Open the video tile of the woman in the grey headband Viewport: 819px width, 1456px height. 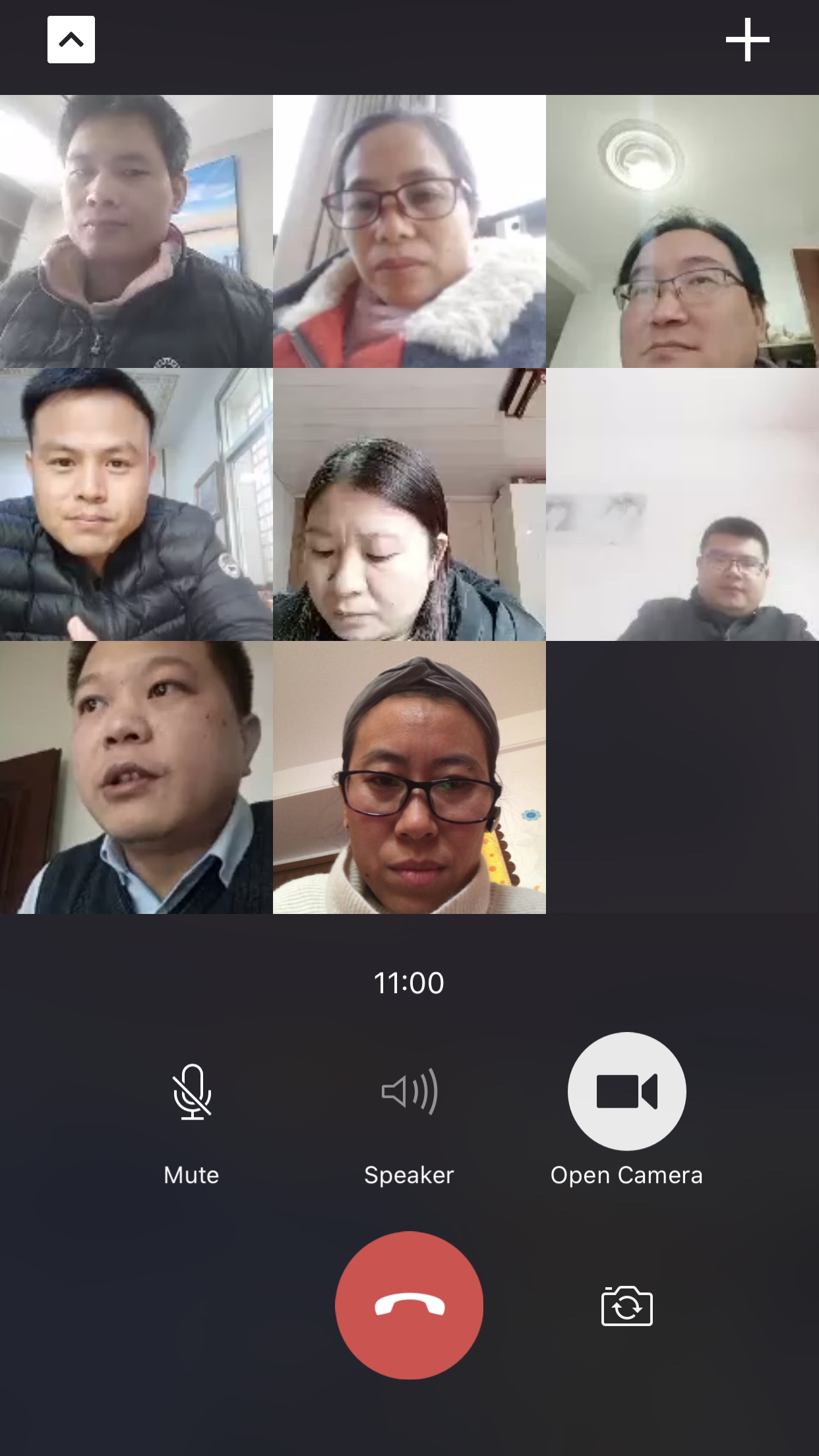click(x=409, y=777)
